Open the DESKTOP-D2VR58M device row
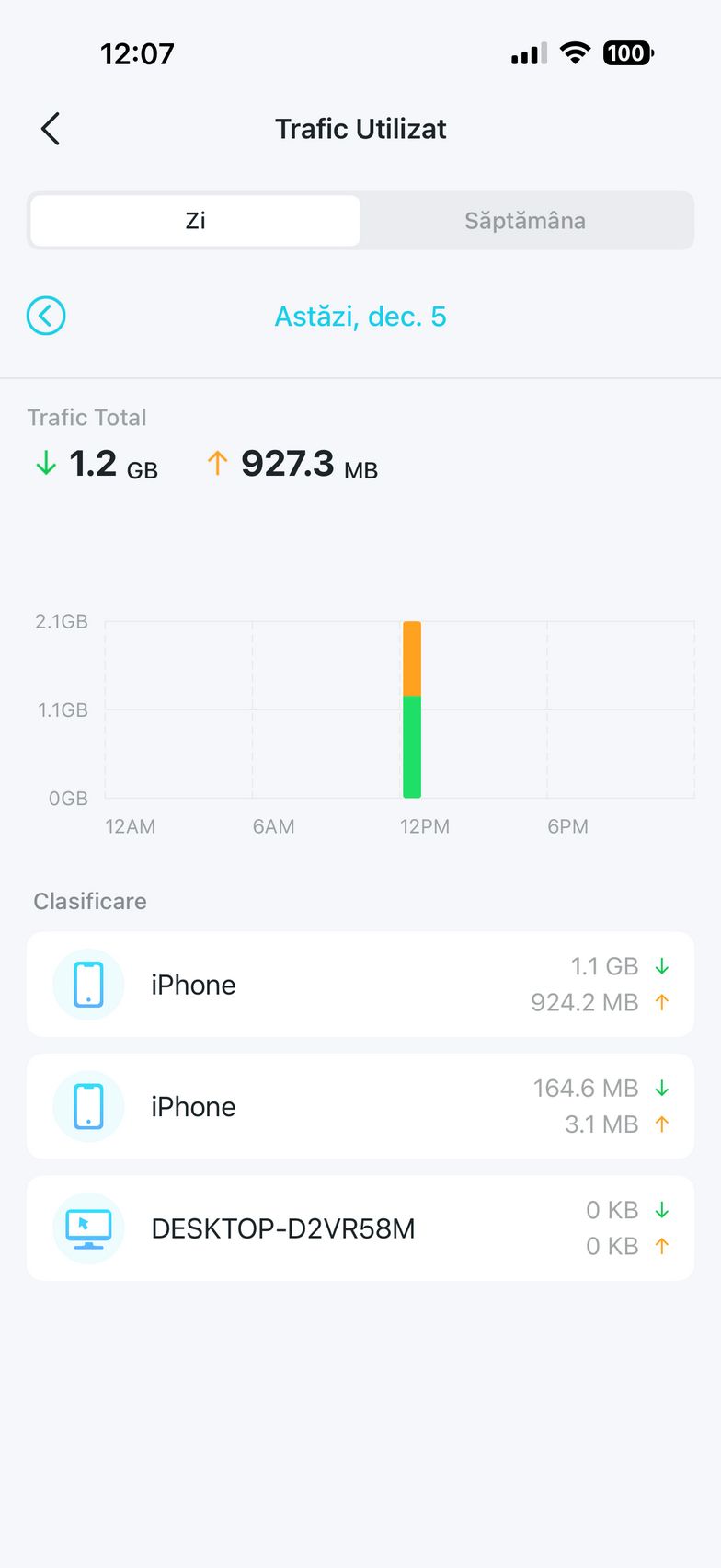 coord(360,1228)
